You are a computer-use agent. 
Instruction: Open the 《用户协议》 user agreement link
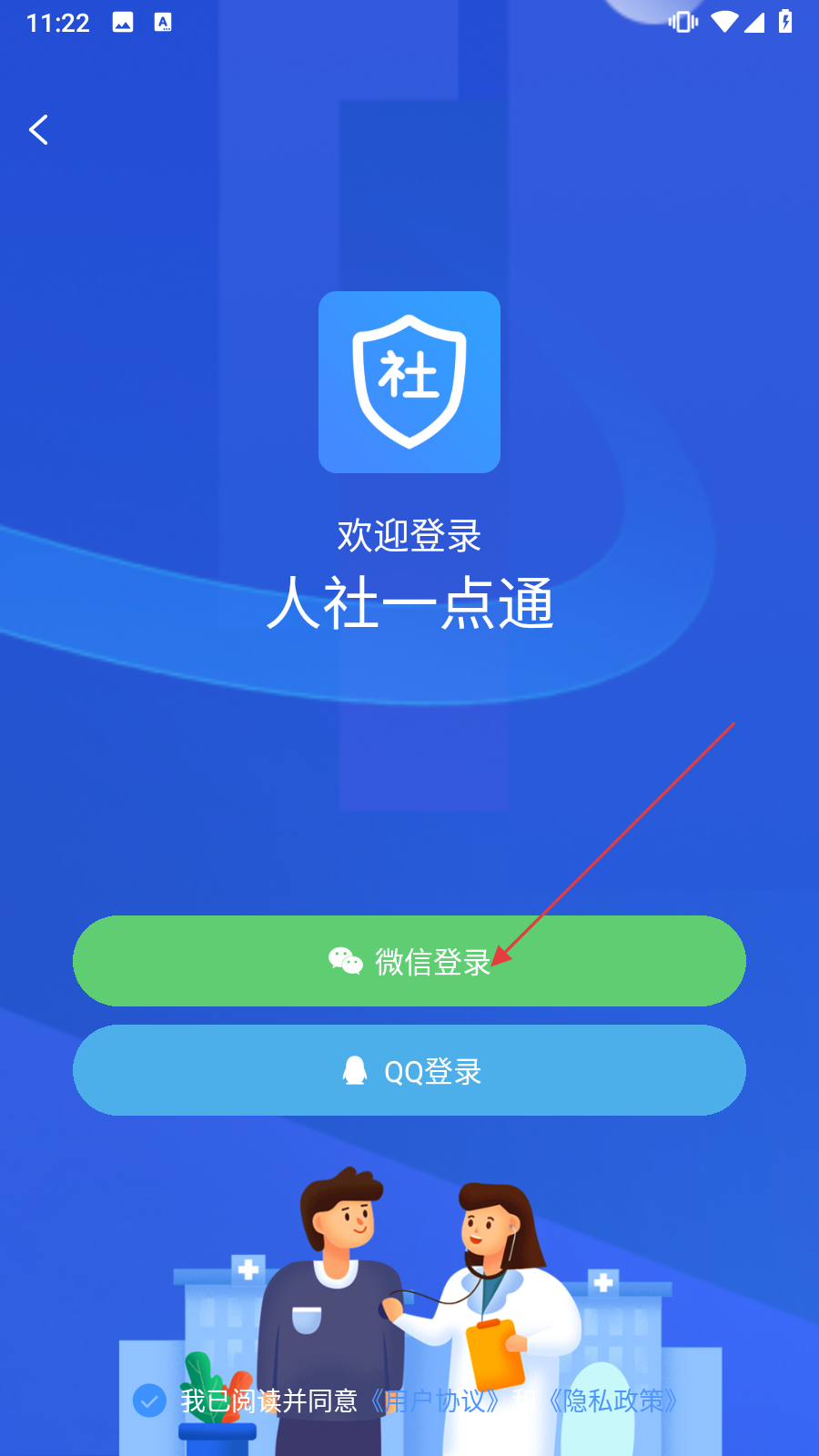pyautogui.click(x=437, y=1400)
